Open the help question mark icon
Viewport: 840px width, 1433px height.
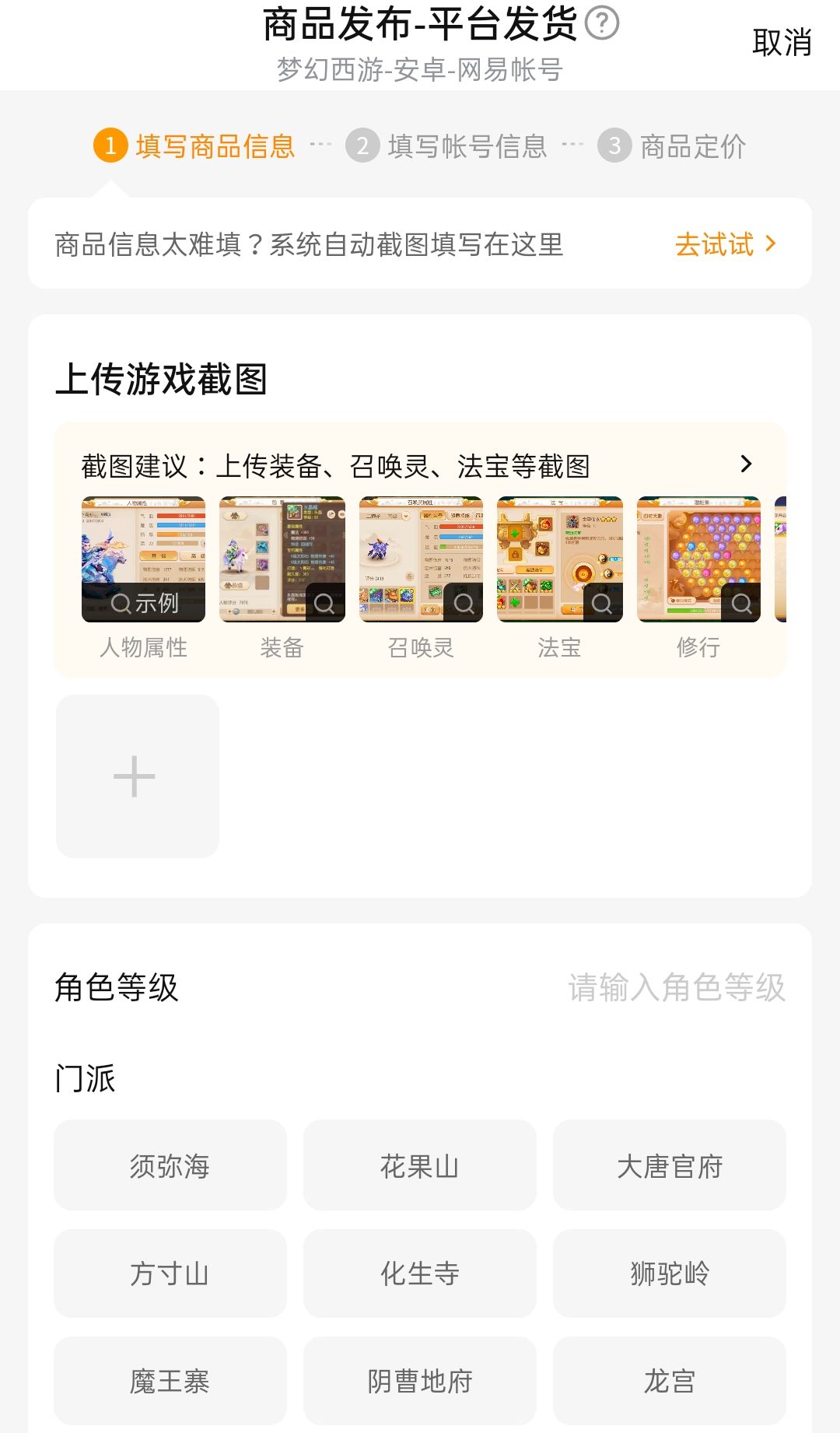click(x=601, y=23)
